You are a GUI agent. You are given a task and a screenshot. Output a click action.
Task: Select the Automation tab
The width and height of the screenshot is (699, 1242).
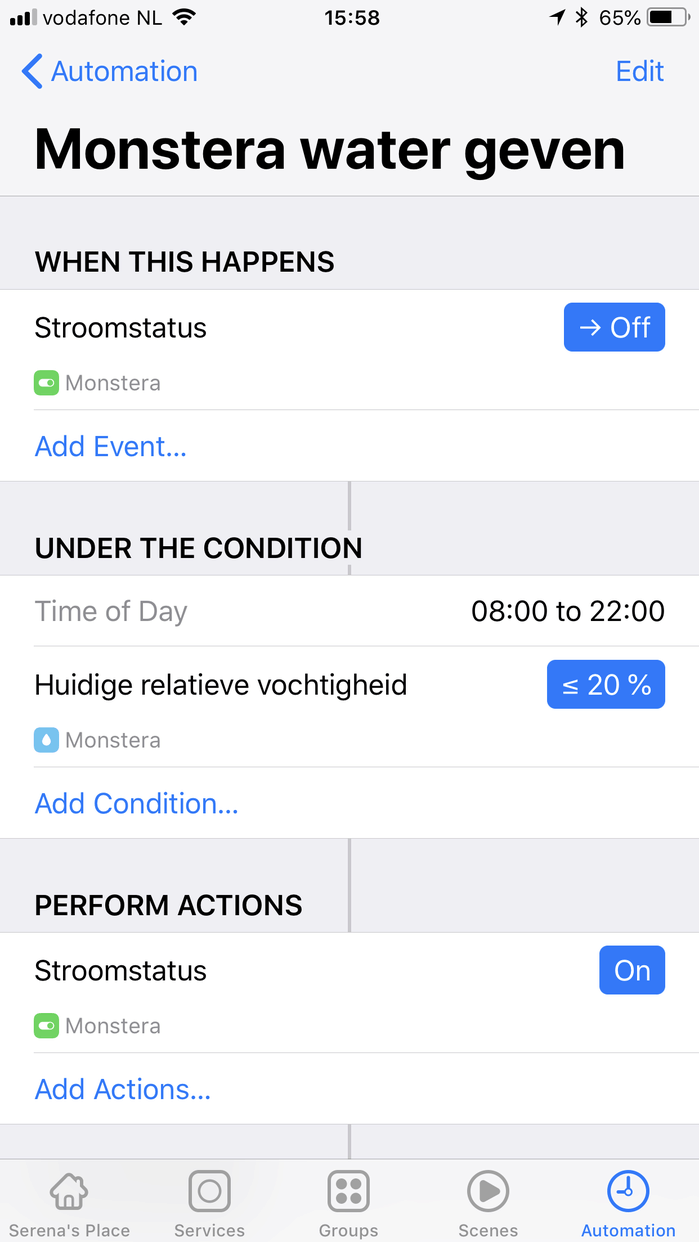[628, 1203]
